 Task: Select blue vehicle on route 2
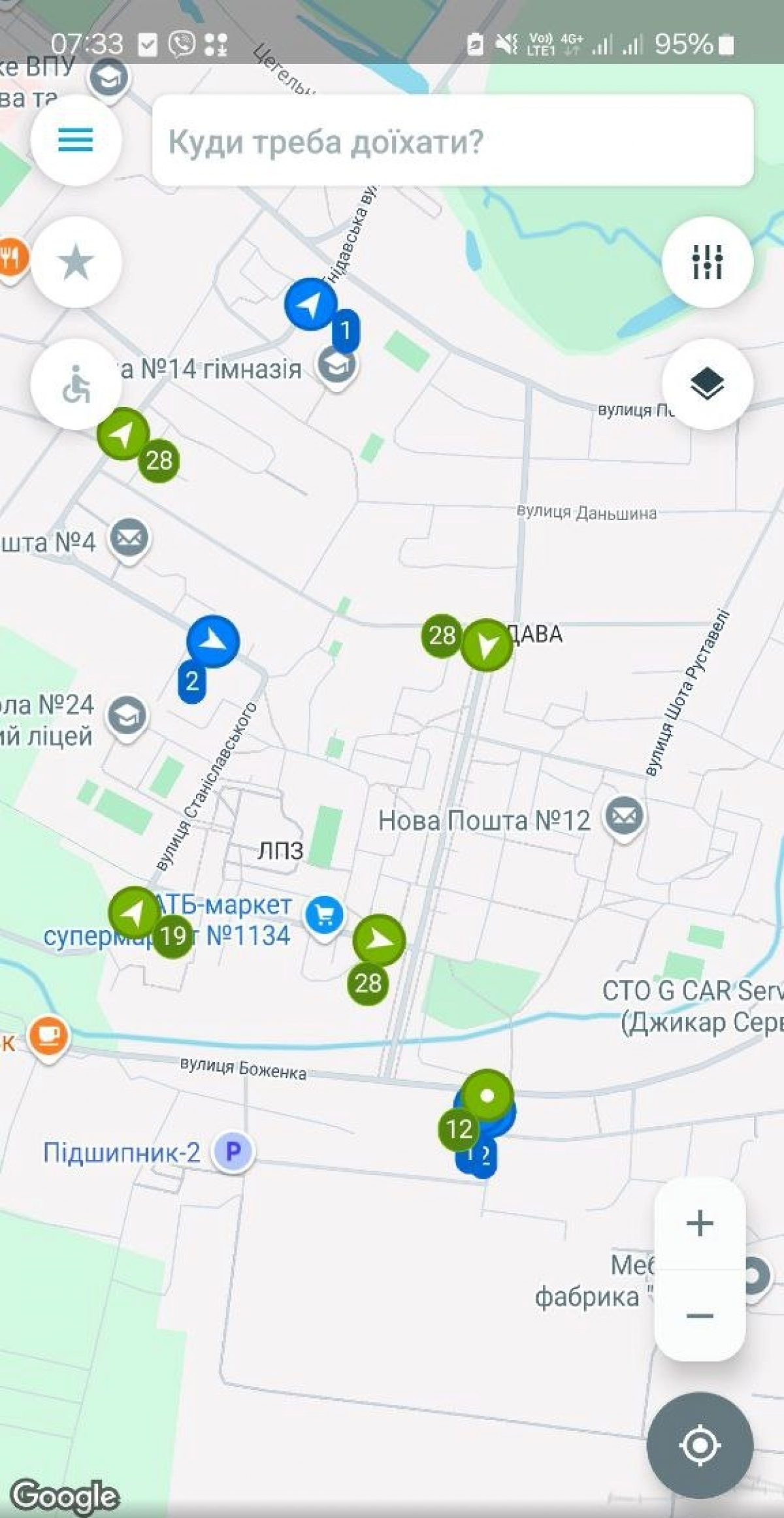coord(213,641)
